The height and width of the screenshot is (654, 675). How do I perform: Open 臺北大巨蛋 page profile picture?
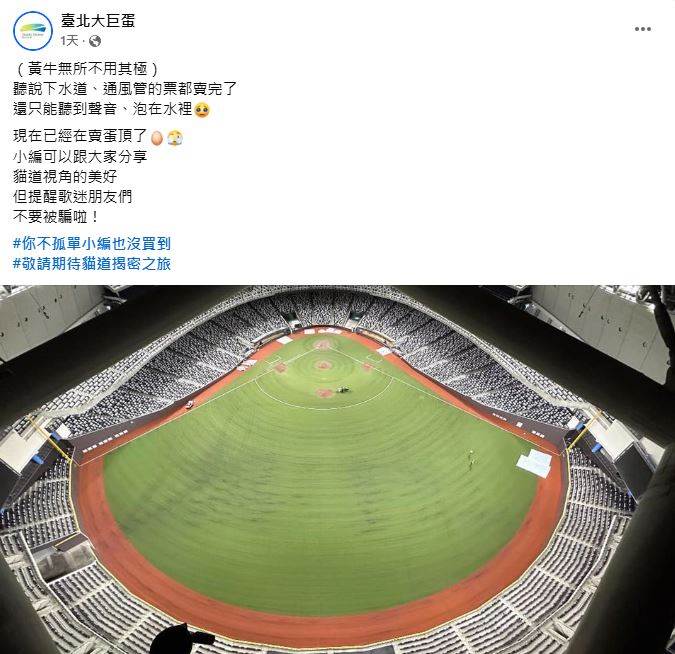coord(32,30)
